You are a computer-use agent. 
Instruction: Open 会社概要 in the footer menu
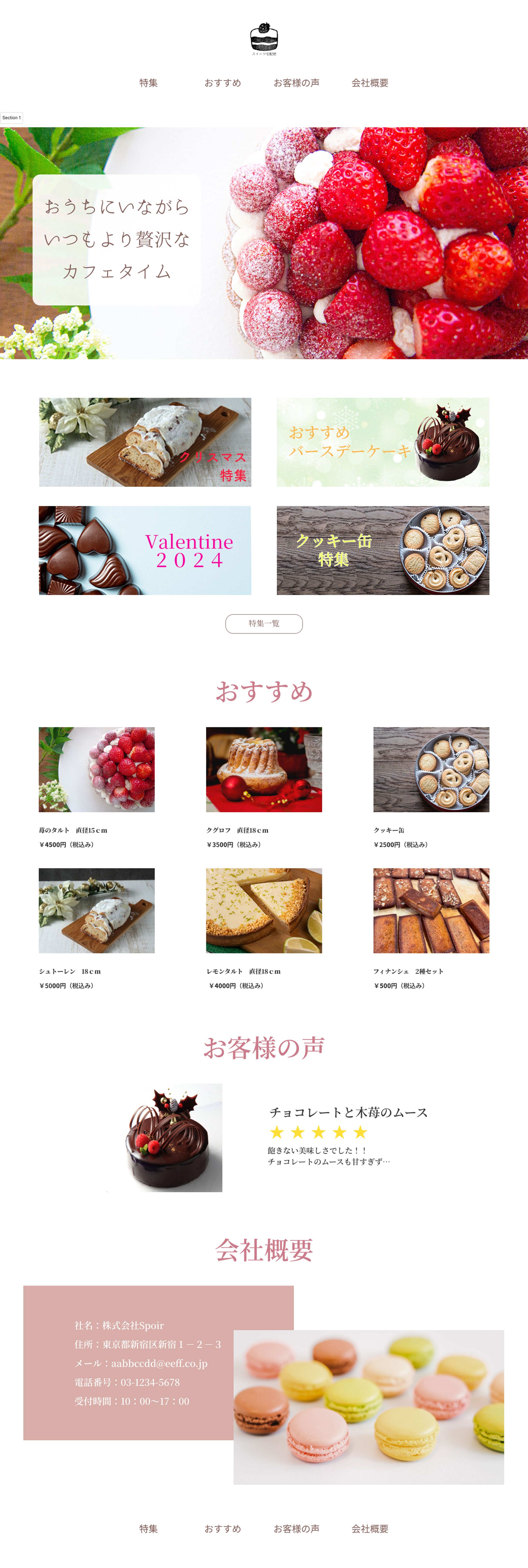370,1528
